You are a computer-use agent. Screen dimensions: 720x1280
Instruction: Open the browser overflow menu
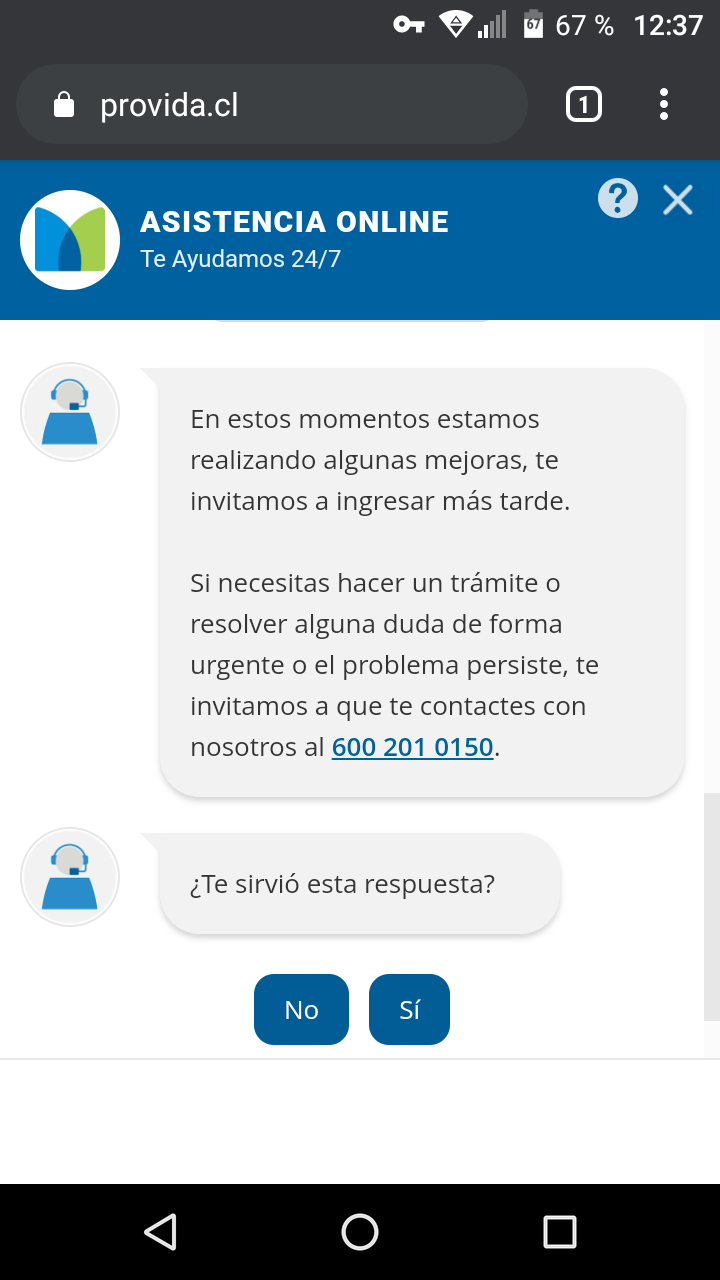click(664, 105)
